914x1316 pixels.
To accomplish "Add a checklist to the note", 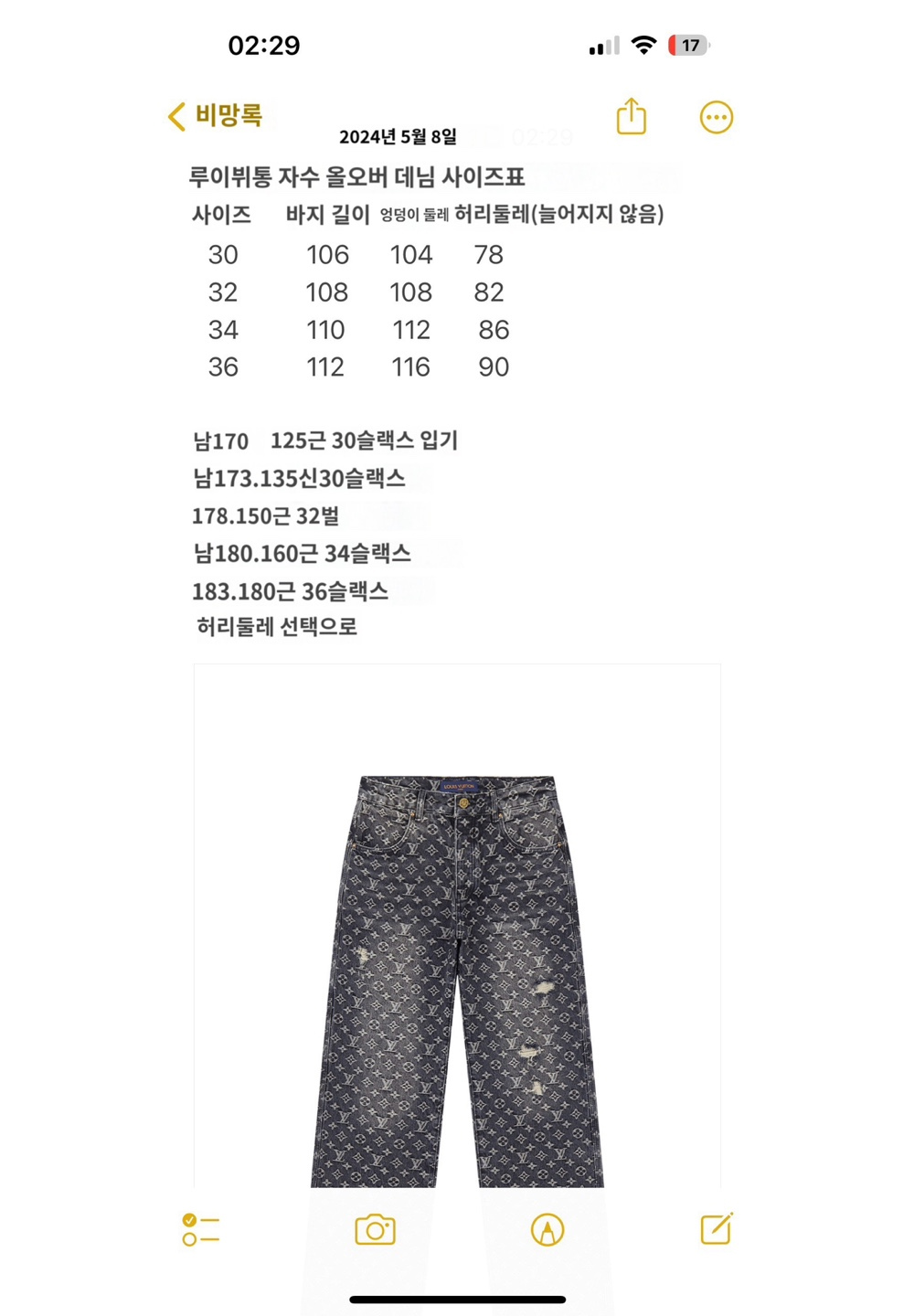I will tap(200, 1230).
